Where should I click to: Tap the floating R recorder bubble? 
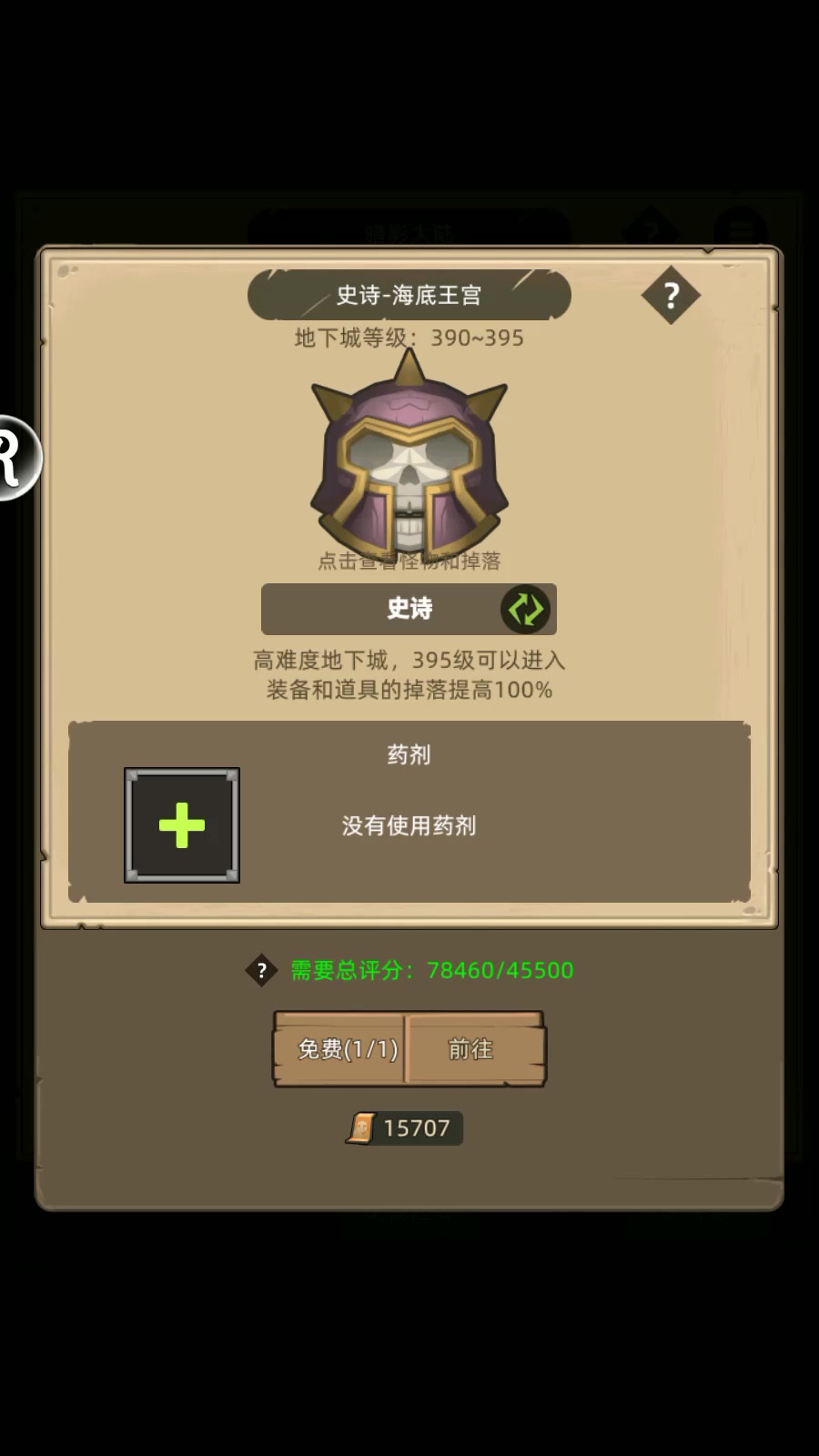(18, 457)
